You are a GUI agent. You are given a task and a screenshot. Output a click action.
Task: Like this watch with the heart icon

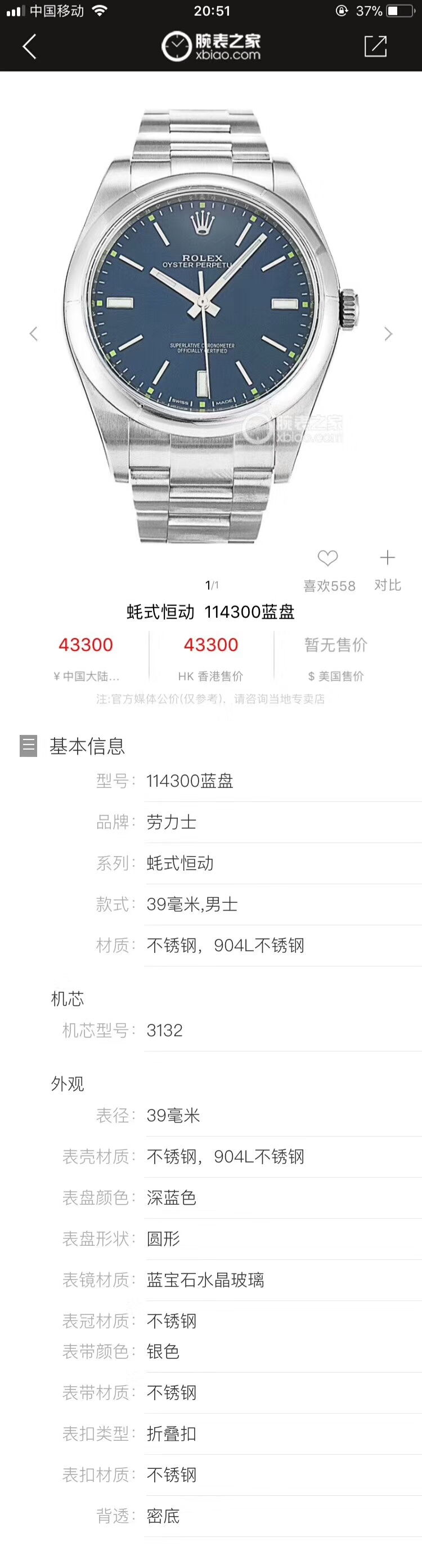point(327,558)
